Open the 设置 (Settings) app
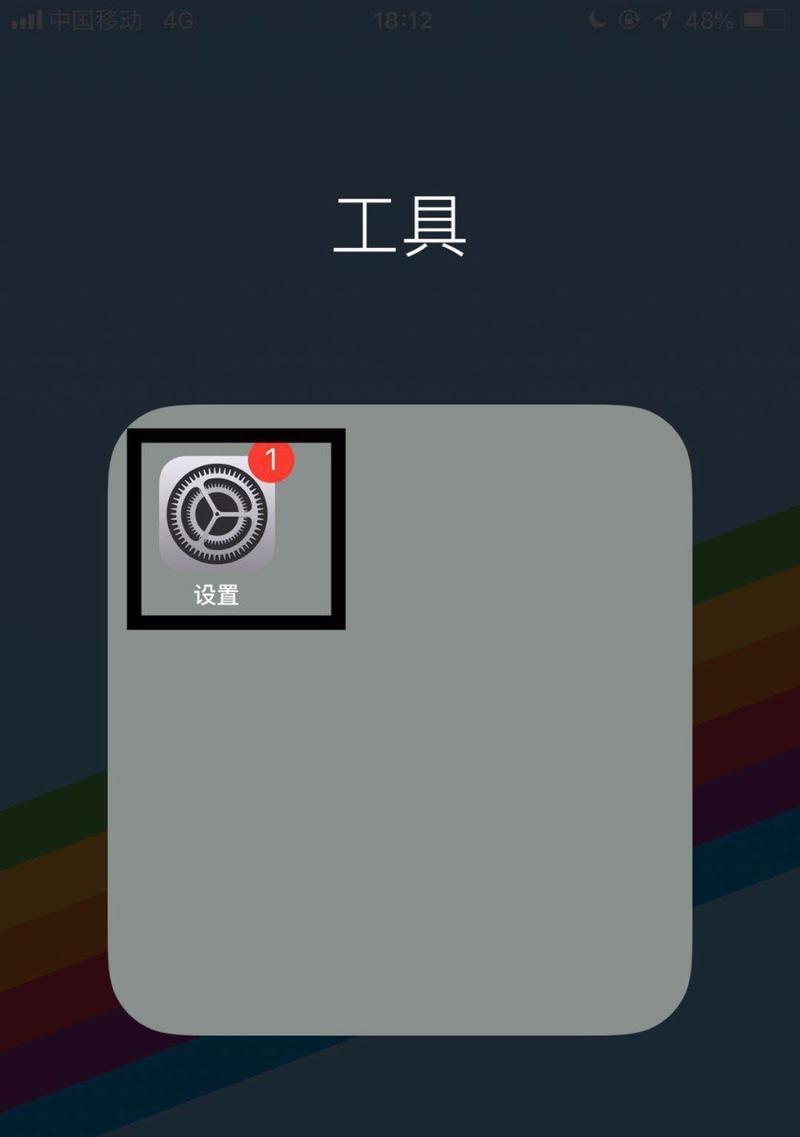The height and width of the screenshot is (1137, 800). [x=217, y=514]
